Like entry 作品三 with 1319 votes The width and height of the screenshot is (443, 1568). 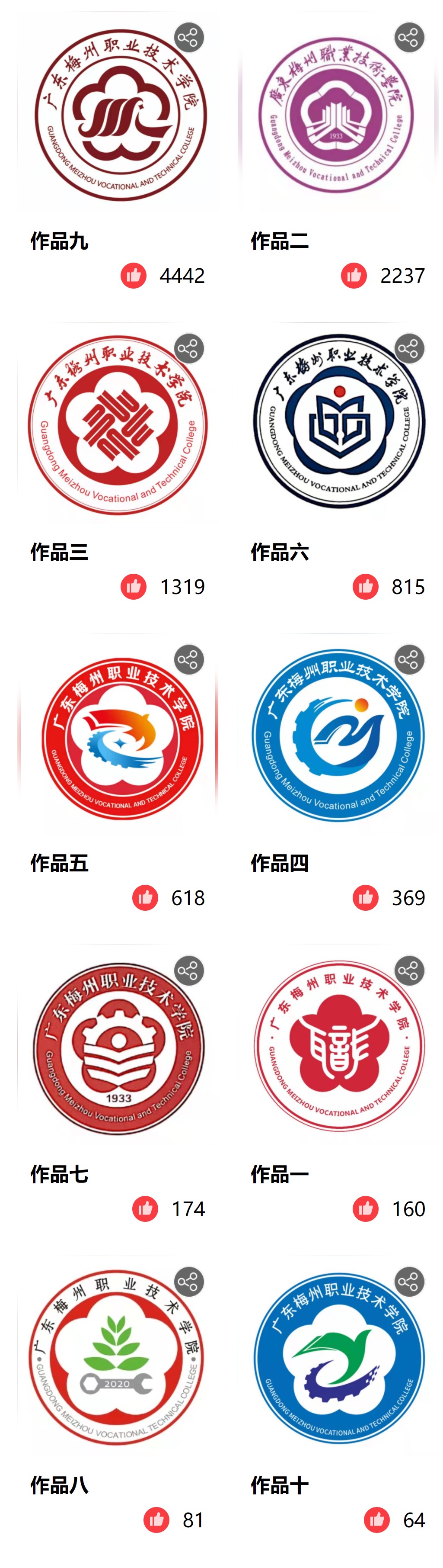(x=134, y=587)
